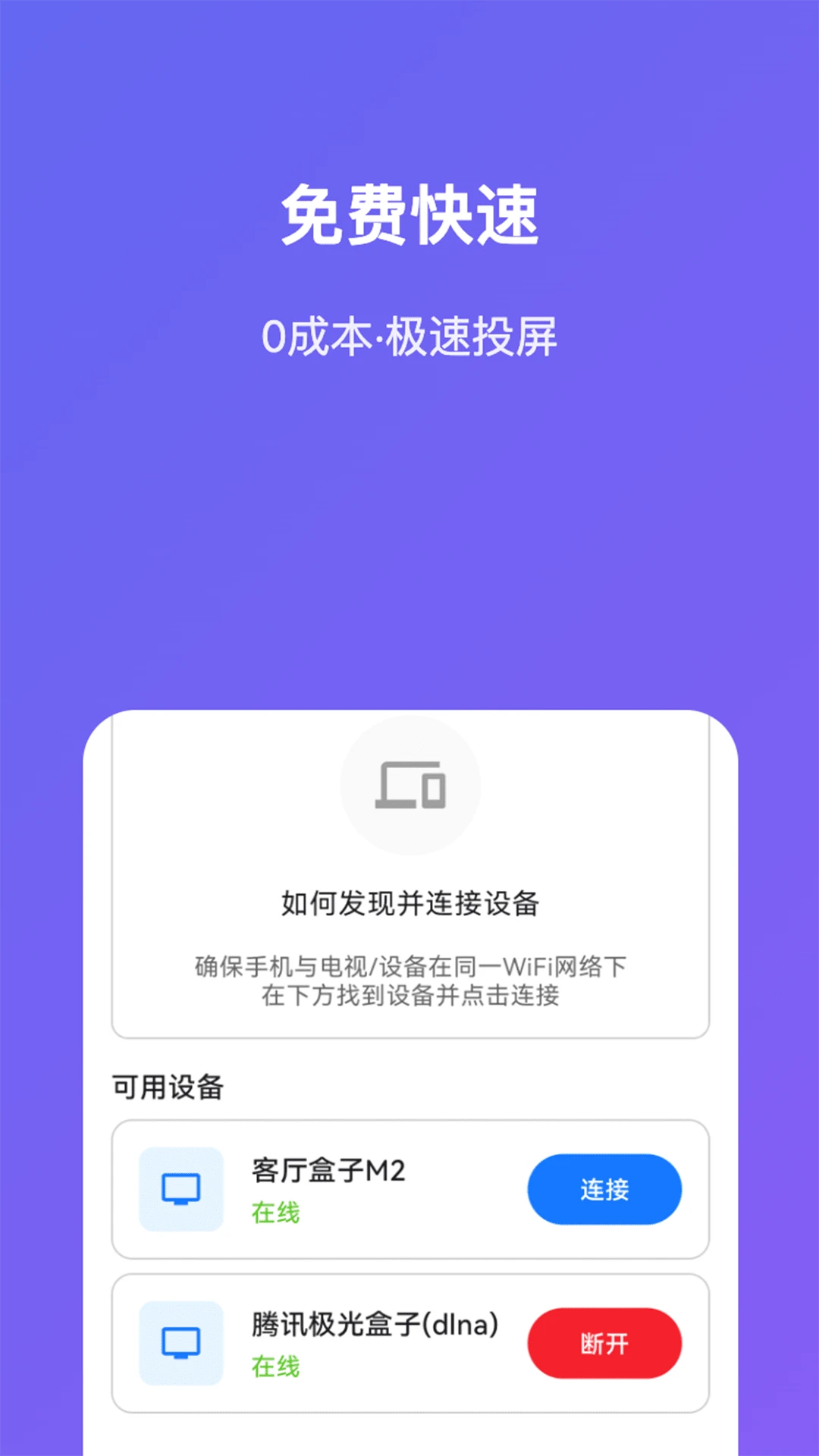The height and width of the screenshot is (1456, 819).
Task: Click the 0成本·极速投屏 subtitle
Action: (409, 334)
